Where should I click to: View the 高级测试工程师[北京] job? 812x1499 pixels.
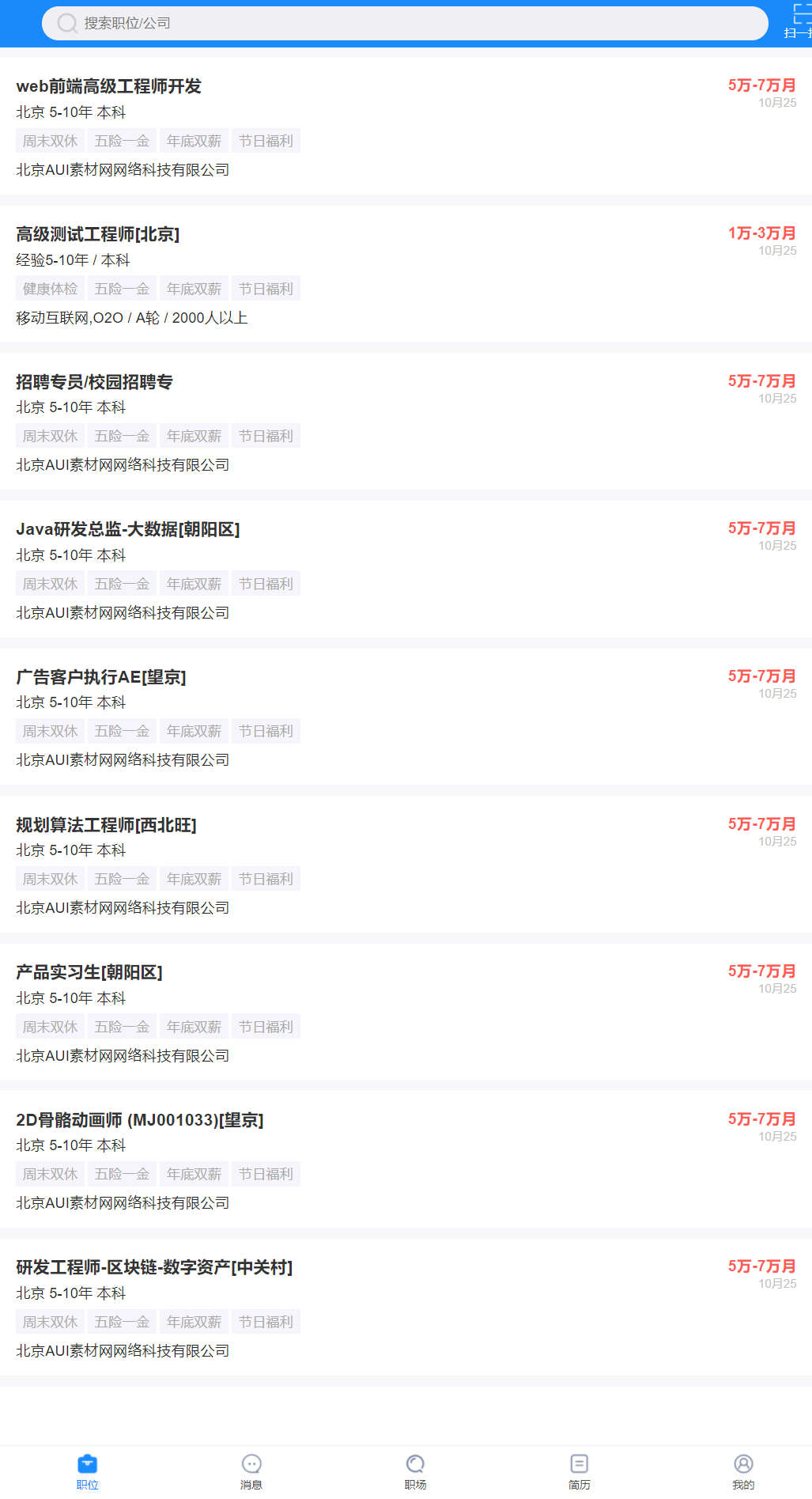click(x=98, y=234)
